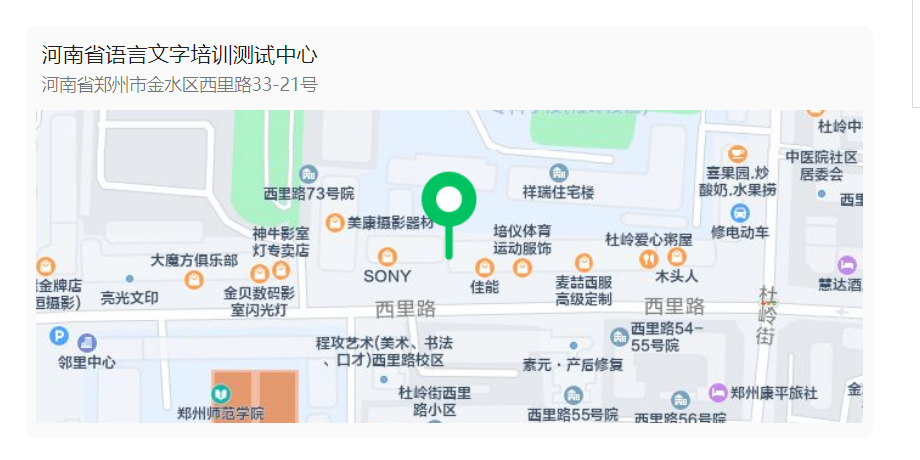Open the 河南省语言文字培训测试中心 title link
Screen dimensions: 920x460
point(180,55)
